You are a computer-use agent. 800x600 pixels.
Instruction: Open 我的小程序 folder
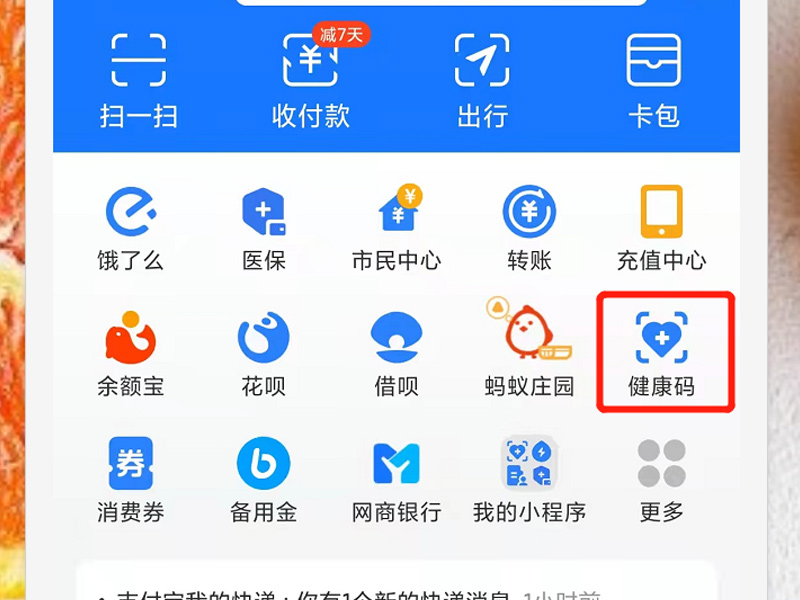[529, 478]
